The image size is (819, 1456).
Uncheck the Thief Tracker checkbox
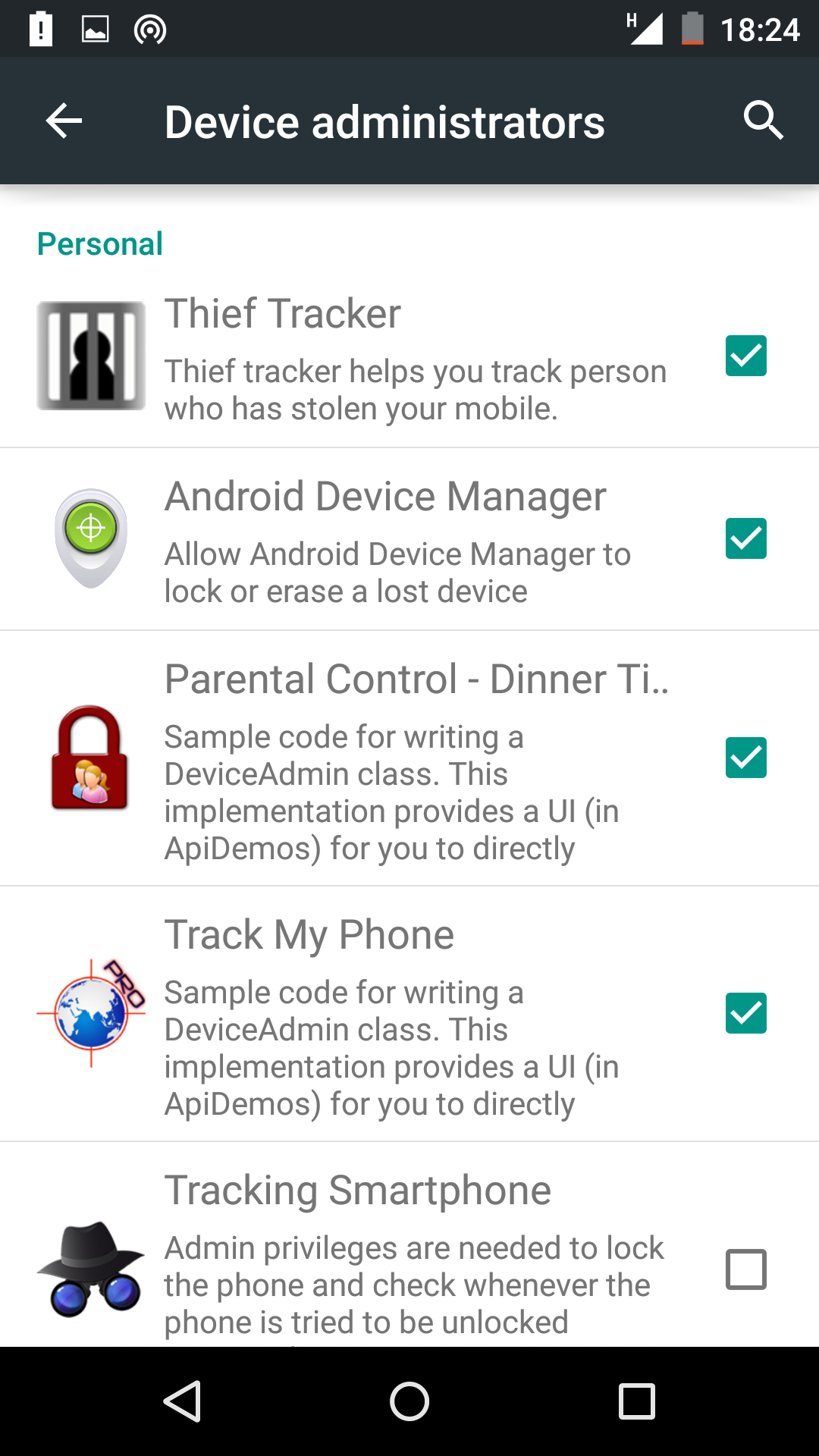click(746, 356)
